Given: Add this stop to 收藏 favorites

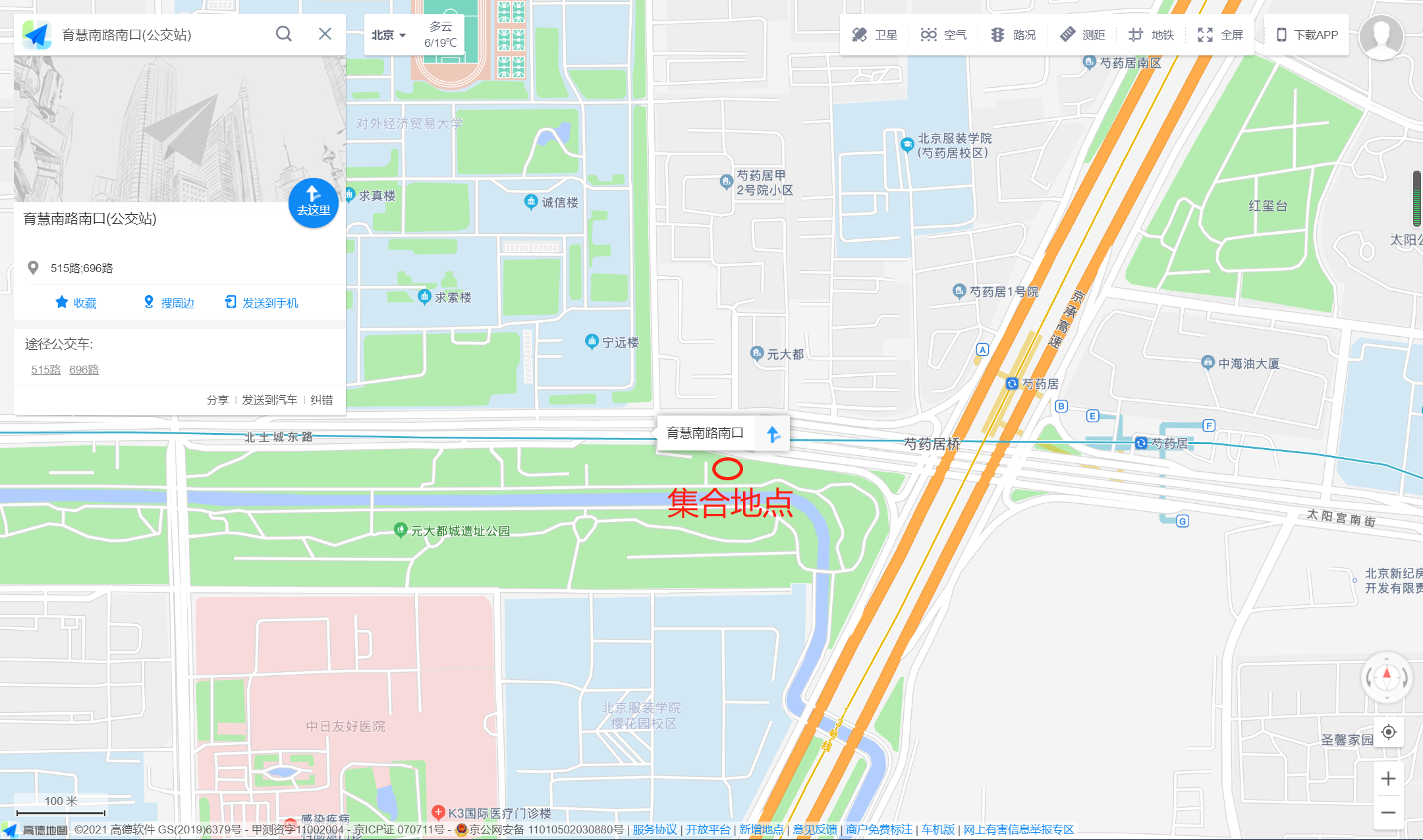Looking at the screenshot, I should tap(76, 303).
